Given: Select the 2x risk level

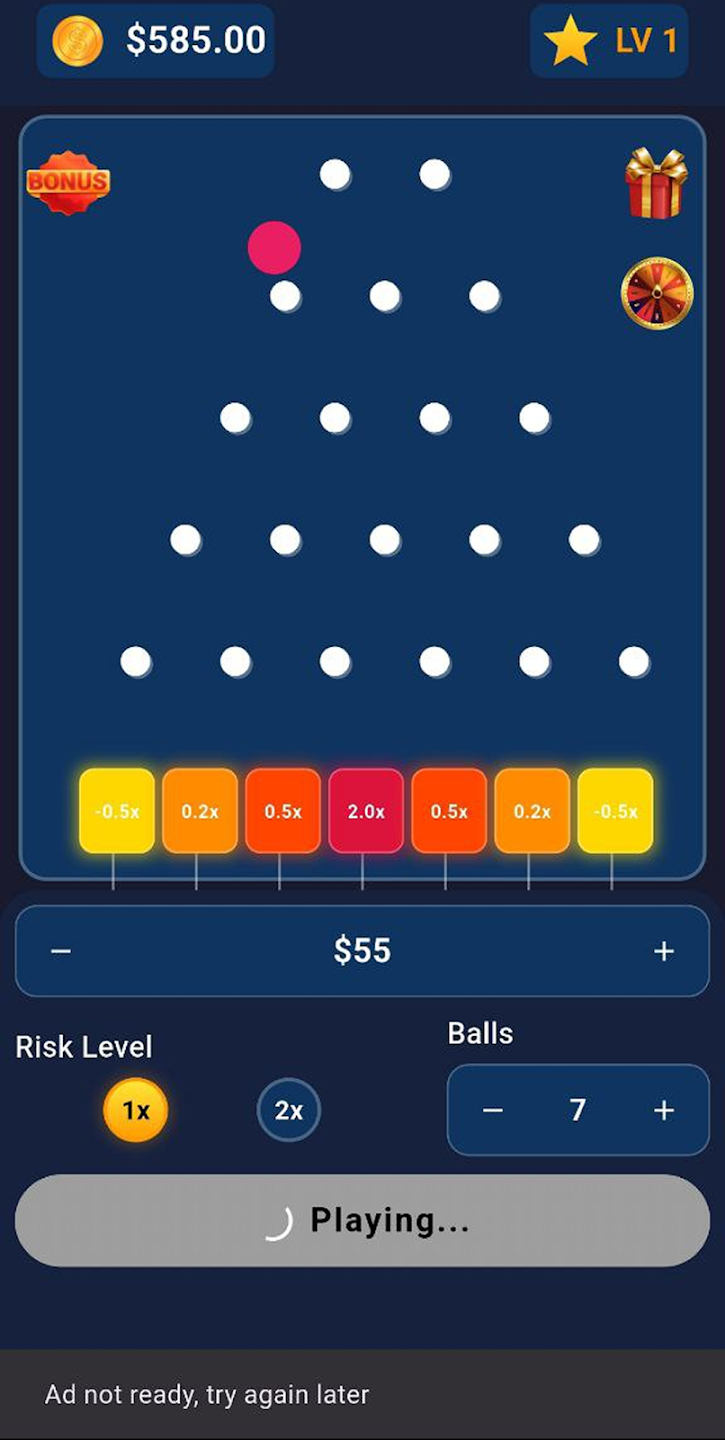Looking at the screenshot, I should click(289, 1110).
